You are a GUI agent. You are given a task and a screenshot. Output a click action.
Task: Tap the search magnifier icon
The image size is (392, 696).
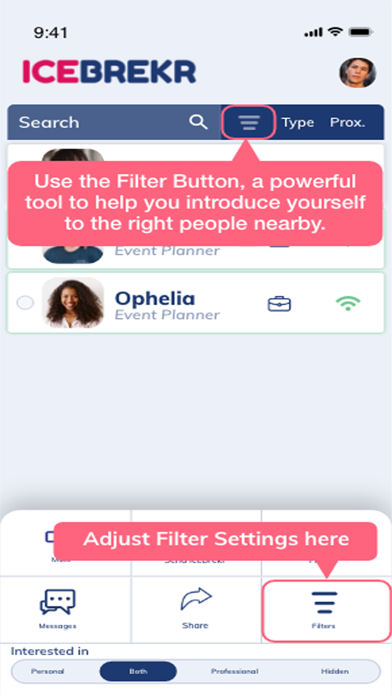click(x=198, y=122)
